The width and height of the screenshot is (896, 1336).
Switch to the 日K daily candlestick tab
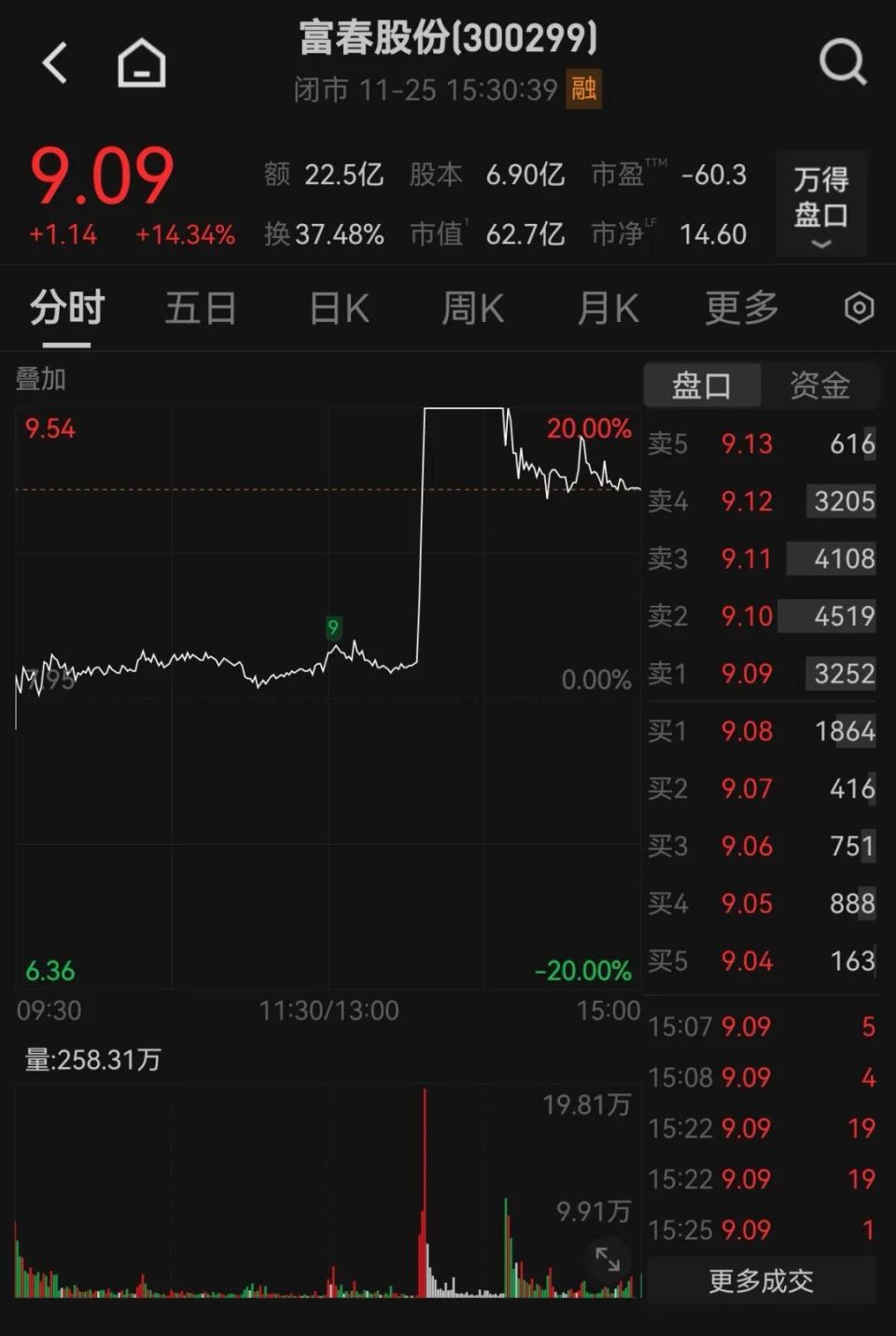click(336, 308)
